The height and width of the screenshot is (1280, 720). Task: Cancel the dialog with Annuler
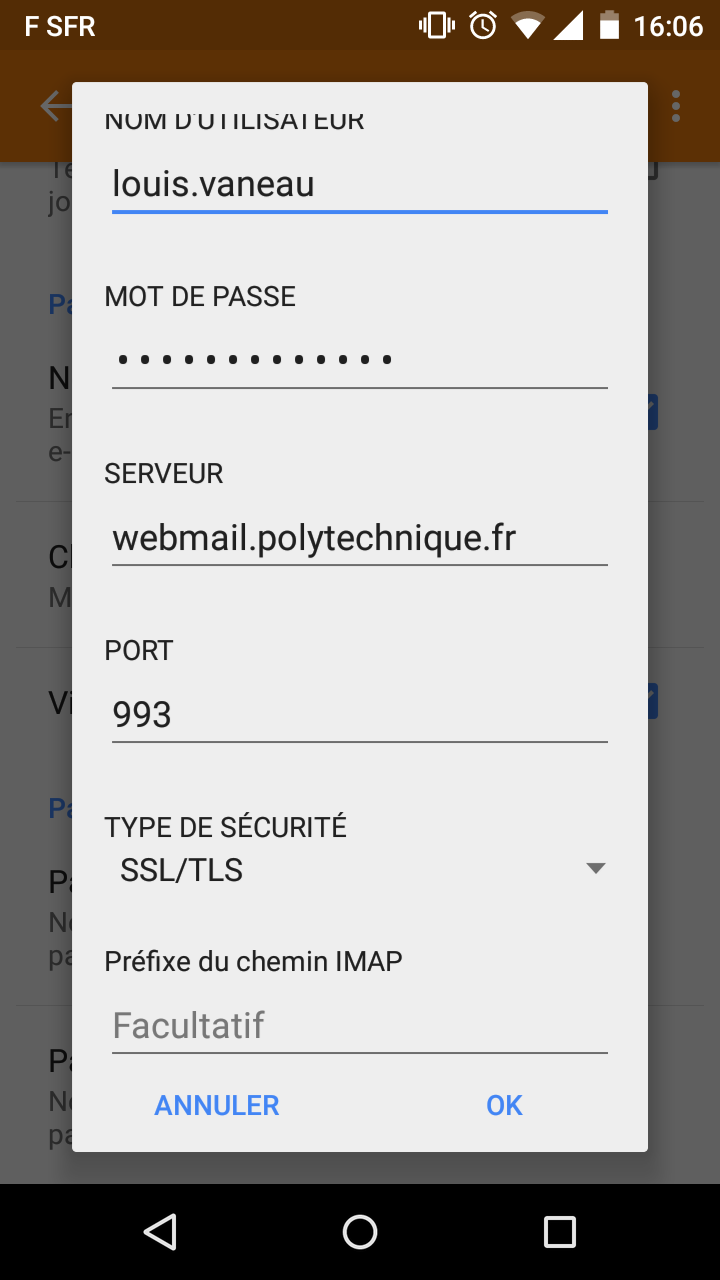click(x=217, y=1105)
